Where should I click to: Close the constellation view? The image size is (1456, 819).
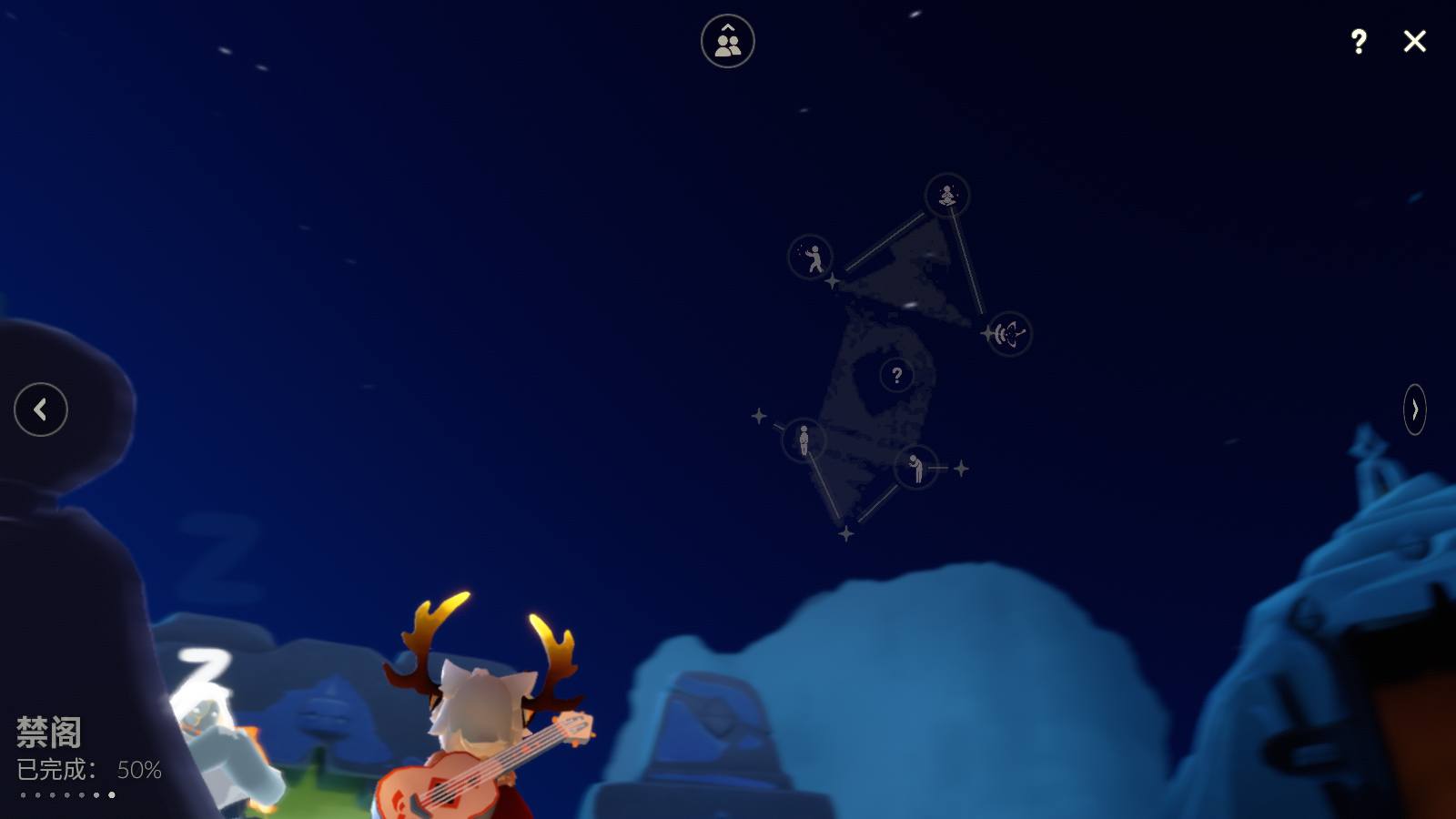coord(1414,41)
